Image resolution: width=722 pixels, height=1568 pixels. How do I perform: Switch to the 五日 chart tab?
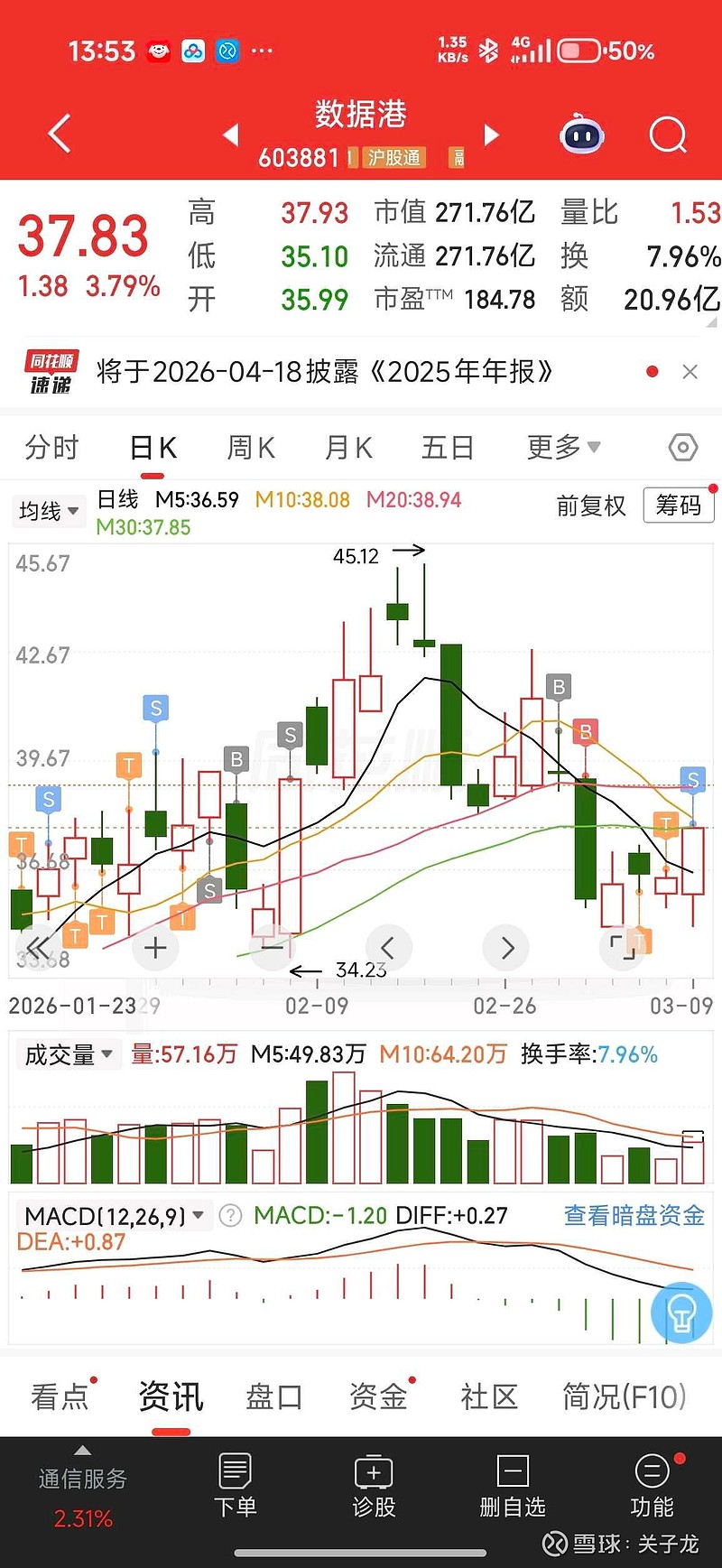click(447, 448)
